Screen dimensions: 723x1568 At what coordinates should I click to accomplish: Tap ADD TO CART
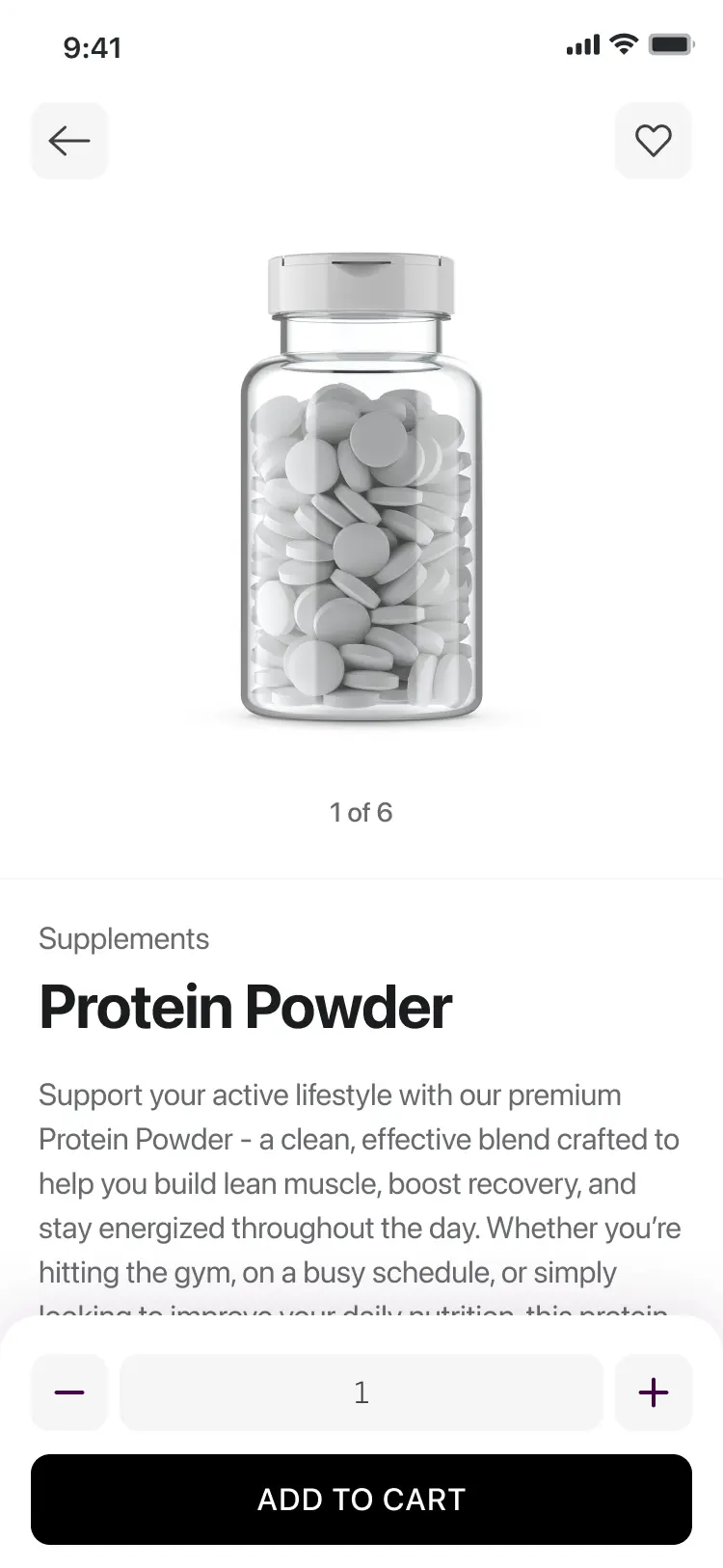pos(361,1500)
